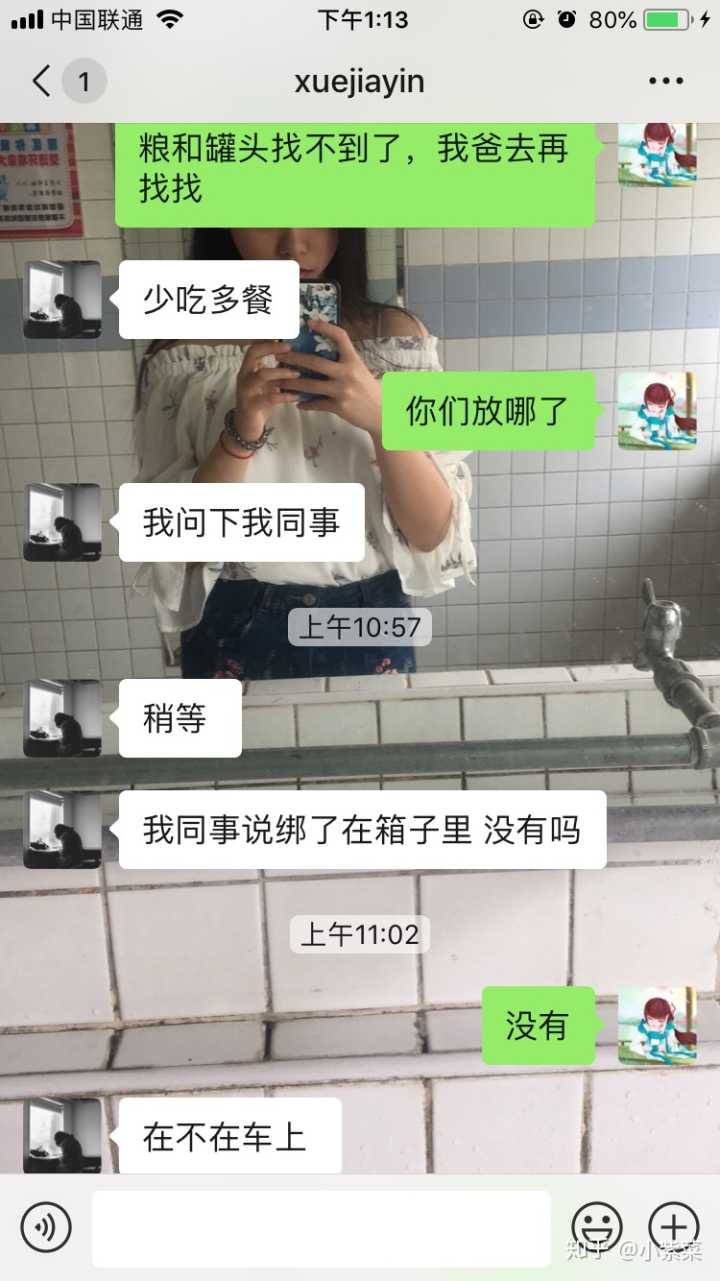Tap my avatar beside 没有 message

coord(657,1025)
